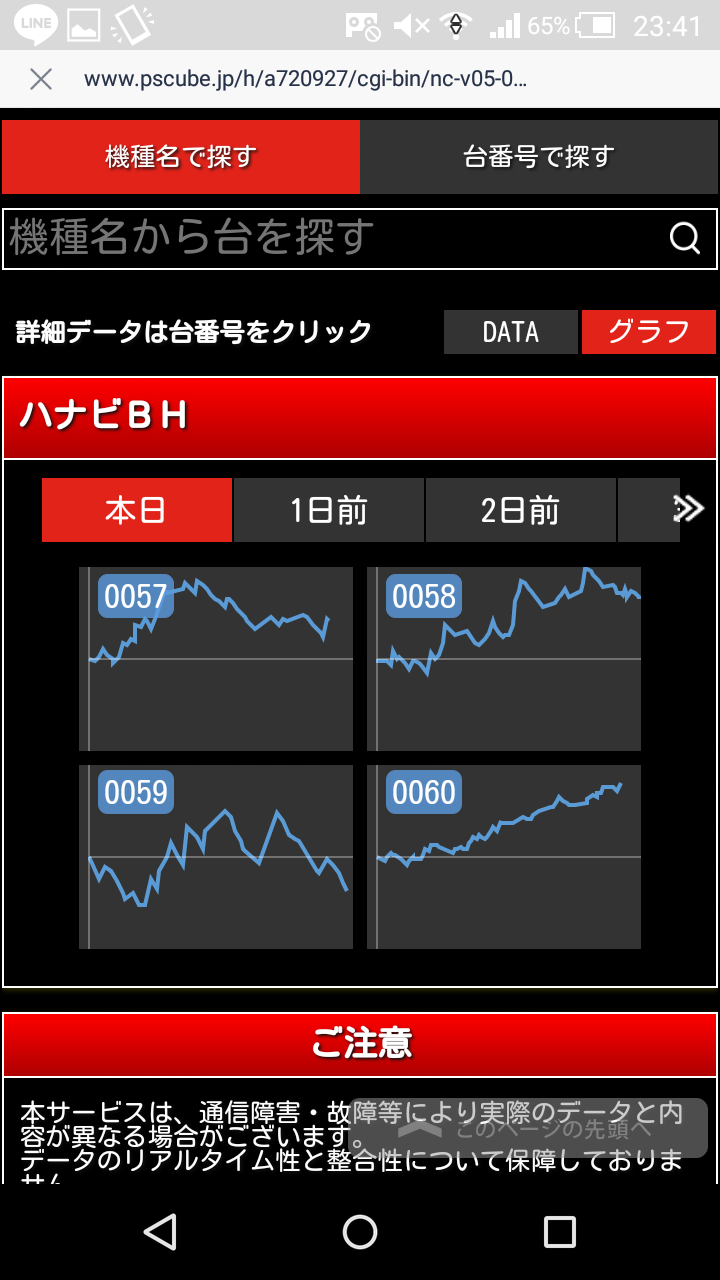Switch to 台番号で探す tab

pyautogui.click(x=539, y=157)
